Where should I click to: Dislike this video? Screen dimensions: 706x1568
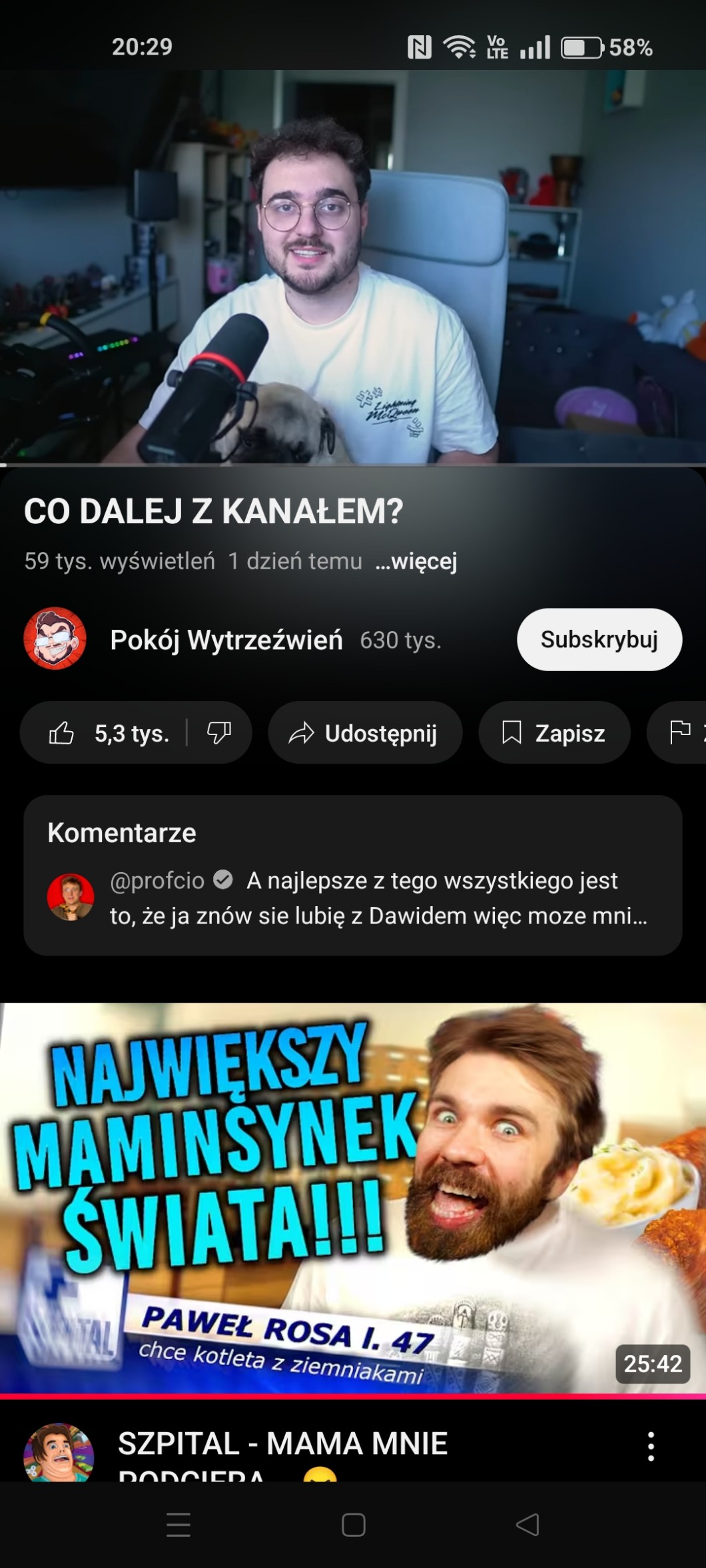(218, 733)
